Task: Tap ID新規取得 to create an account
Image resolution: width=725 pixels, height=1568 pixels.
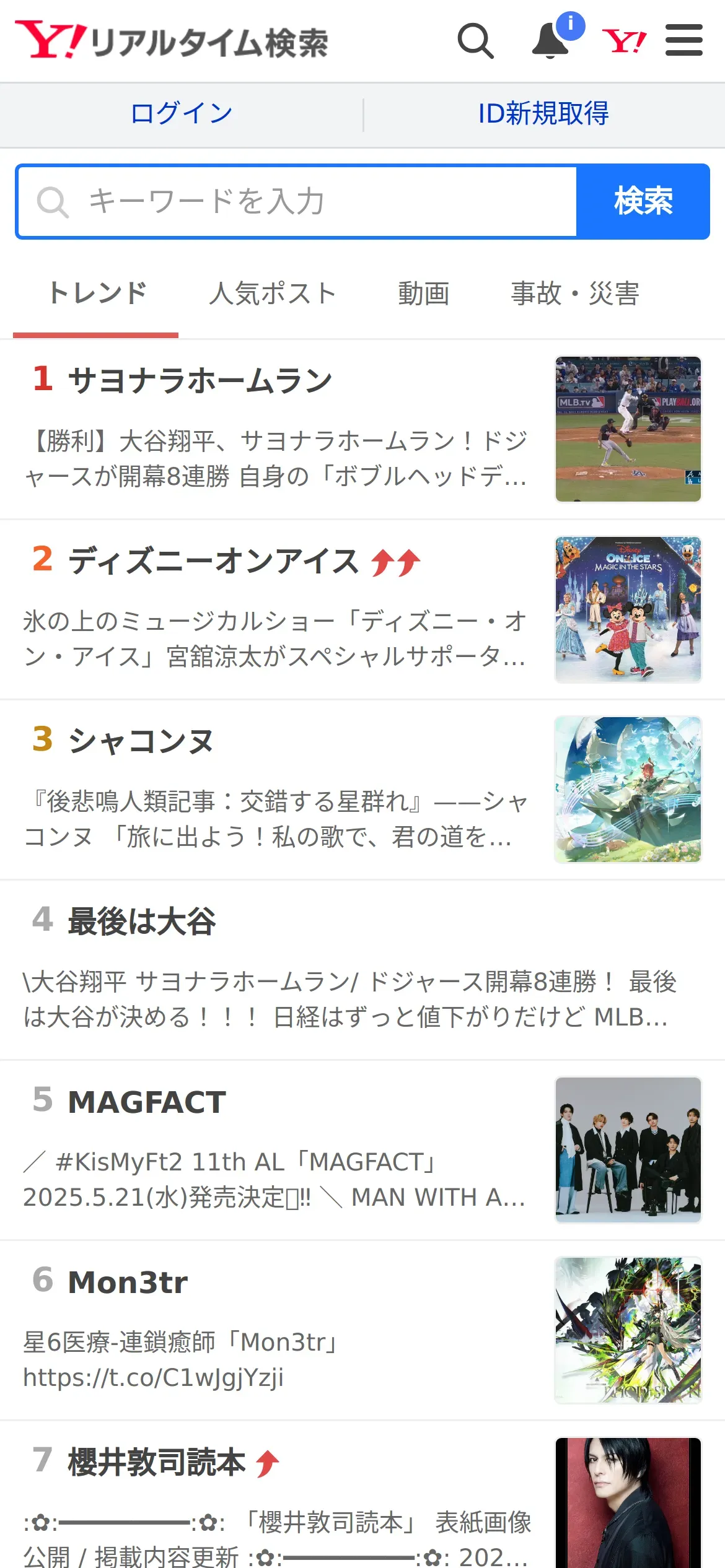Action: 543,114
